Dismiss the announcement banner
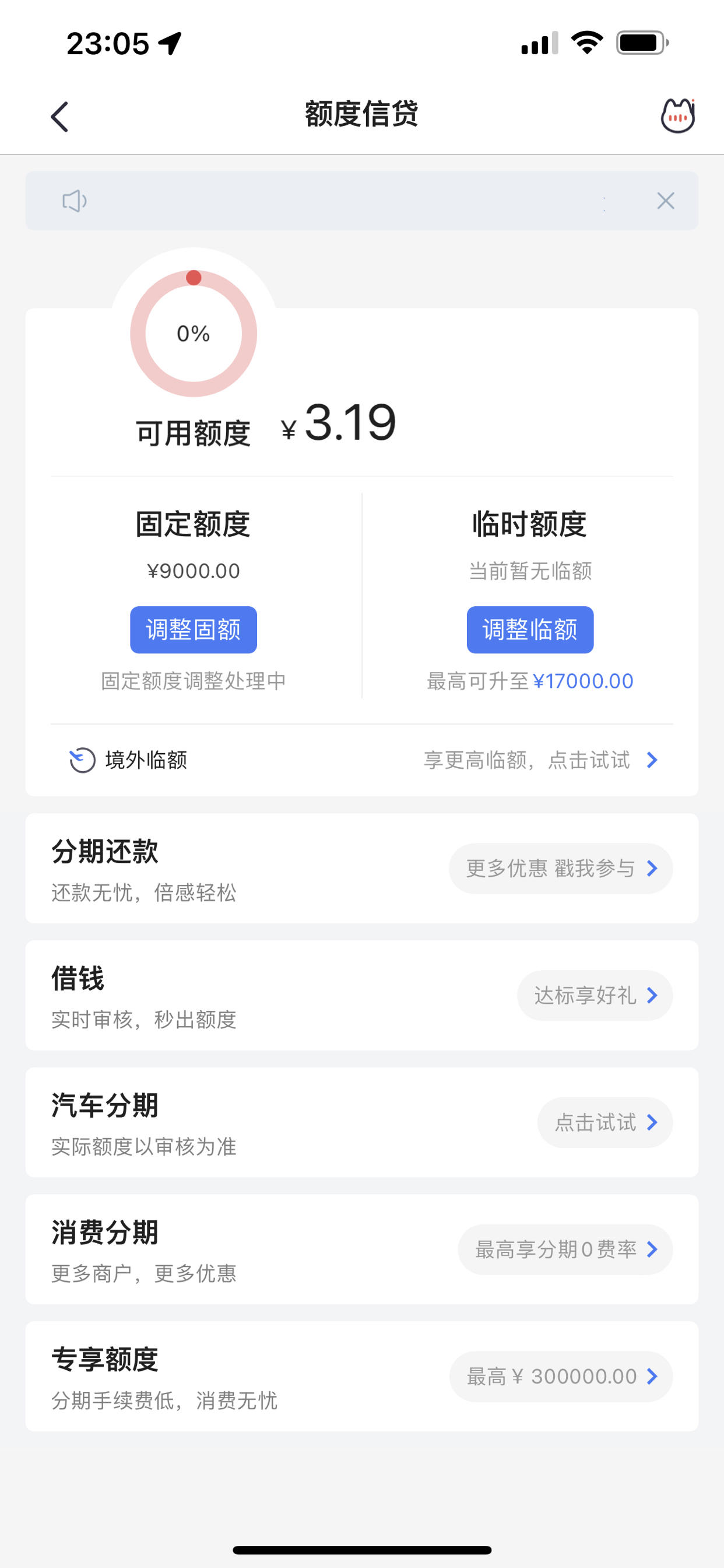Viewport: 724px width, 1568px height. click(x=666, y=201)
